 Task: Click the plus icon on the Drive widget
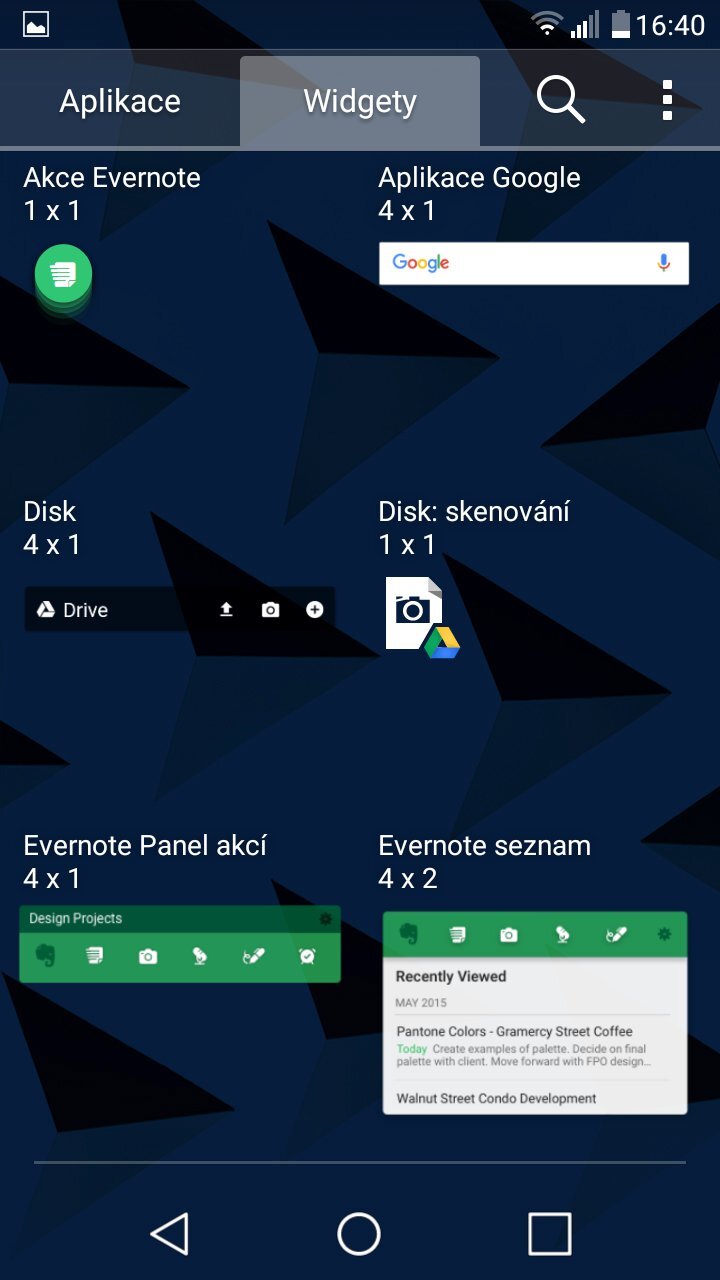pyautogui.click(x=315, y=609)
